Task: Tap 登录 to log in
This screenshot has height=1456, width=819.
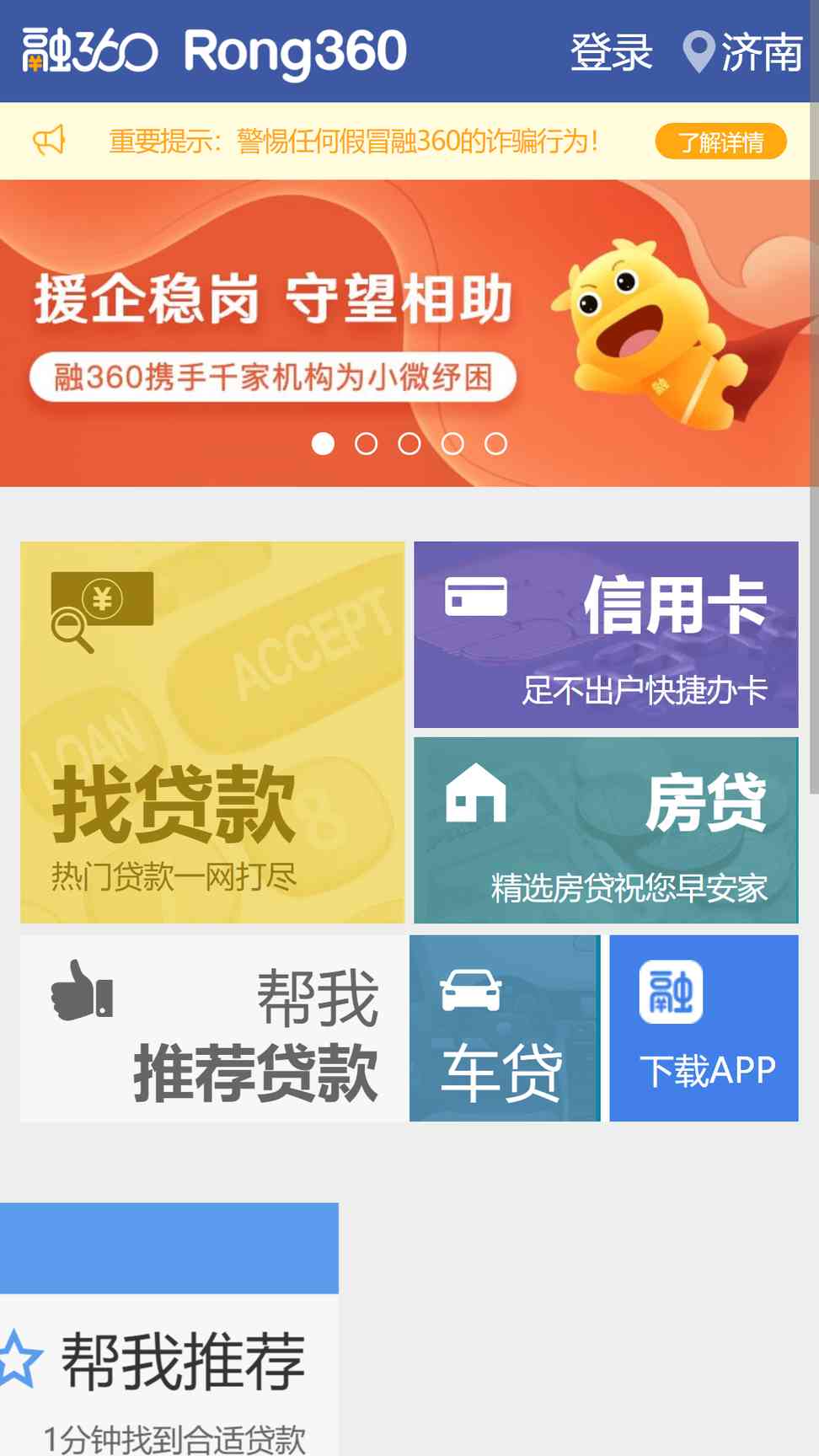Action: click(x=611, y=52)
